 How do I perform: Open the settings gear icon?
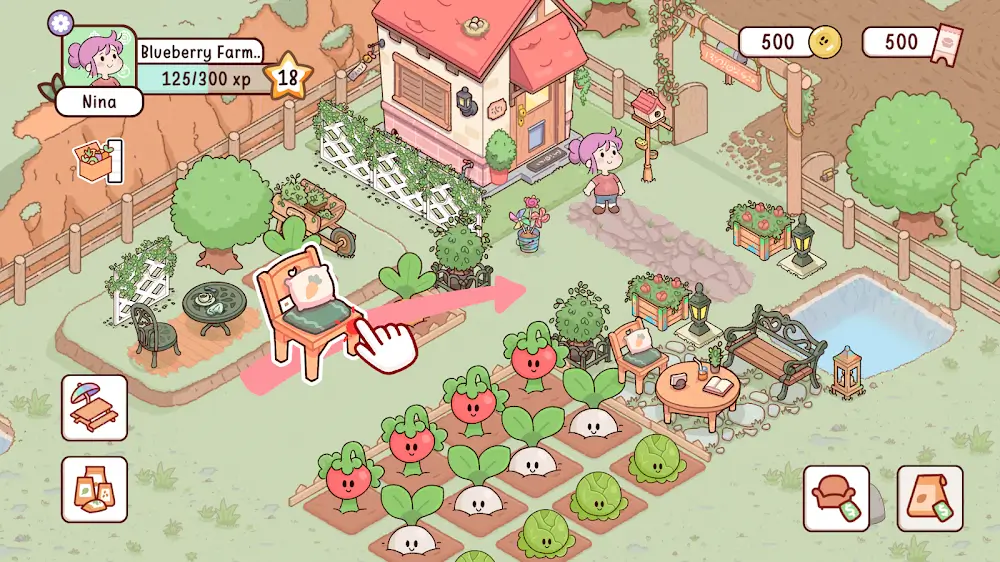click(61, 21)
